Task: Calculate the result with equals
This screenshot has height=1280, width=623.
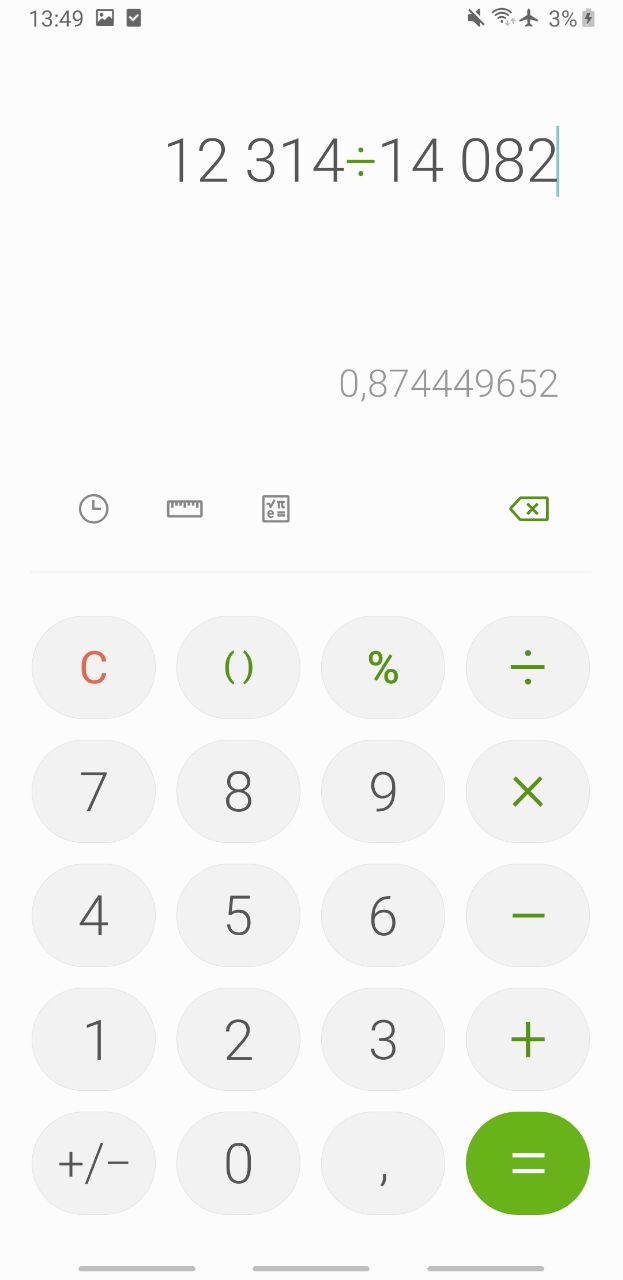Action: click(x=528, y=1163)
